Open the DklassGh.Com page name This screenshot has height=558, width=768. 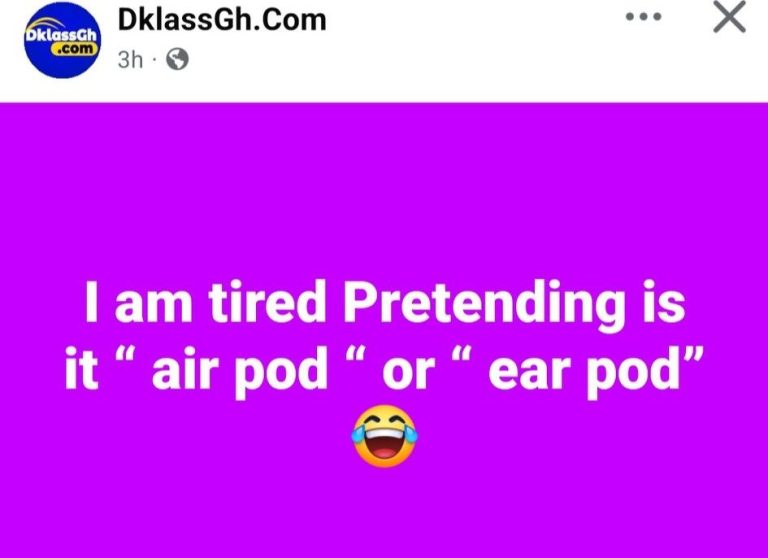221,20
